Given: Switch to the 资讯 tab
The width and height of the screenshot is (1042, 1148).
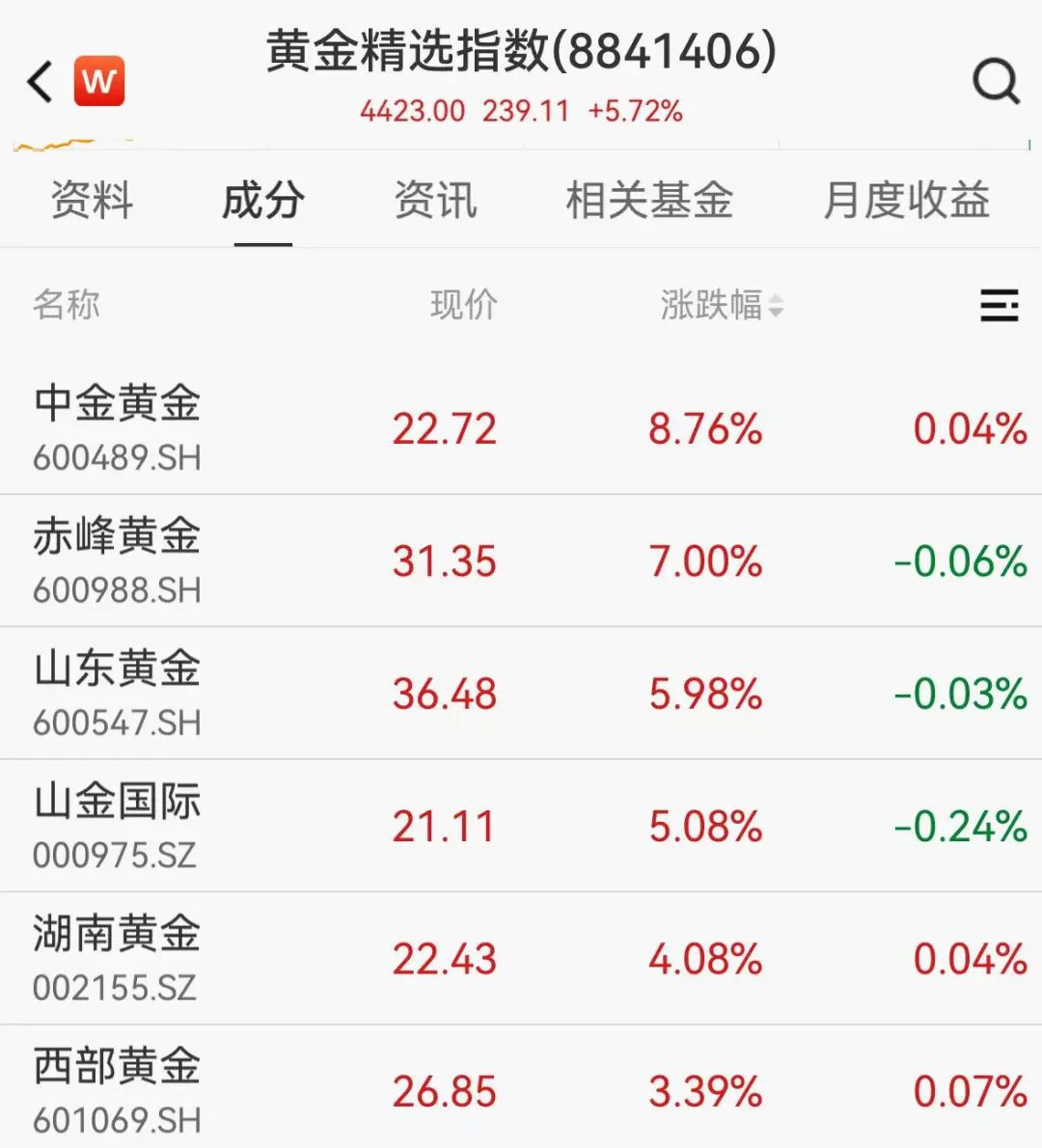Looking at the screenshot, I should [435, 201].
